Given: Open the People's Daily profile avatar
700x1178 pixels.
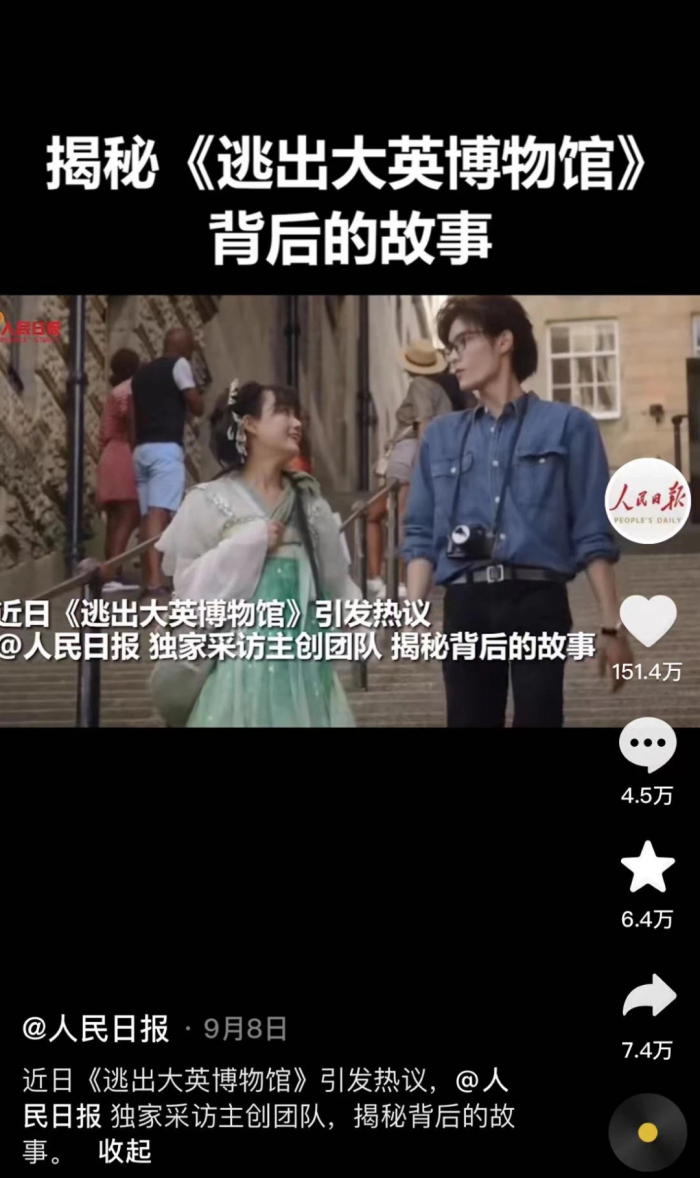Looking at the screenshot, I should point(648,501).
